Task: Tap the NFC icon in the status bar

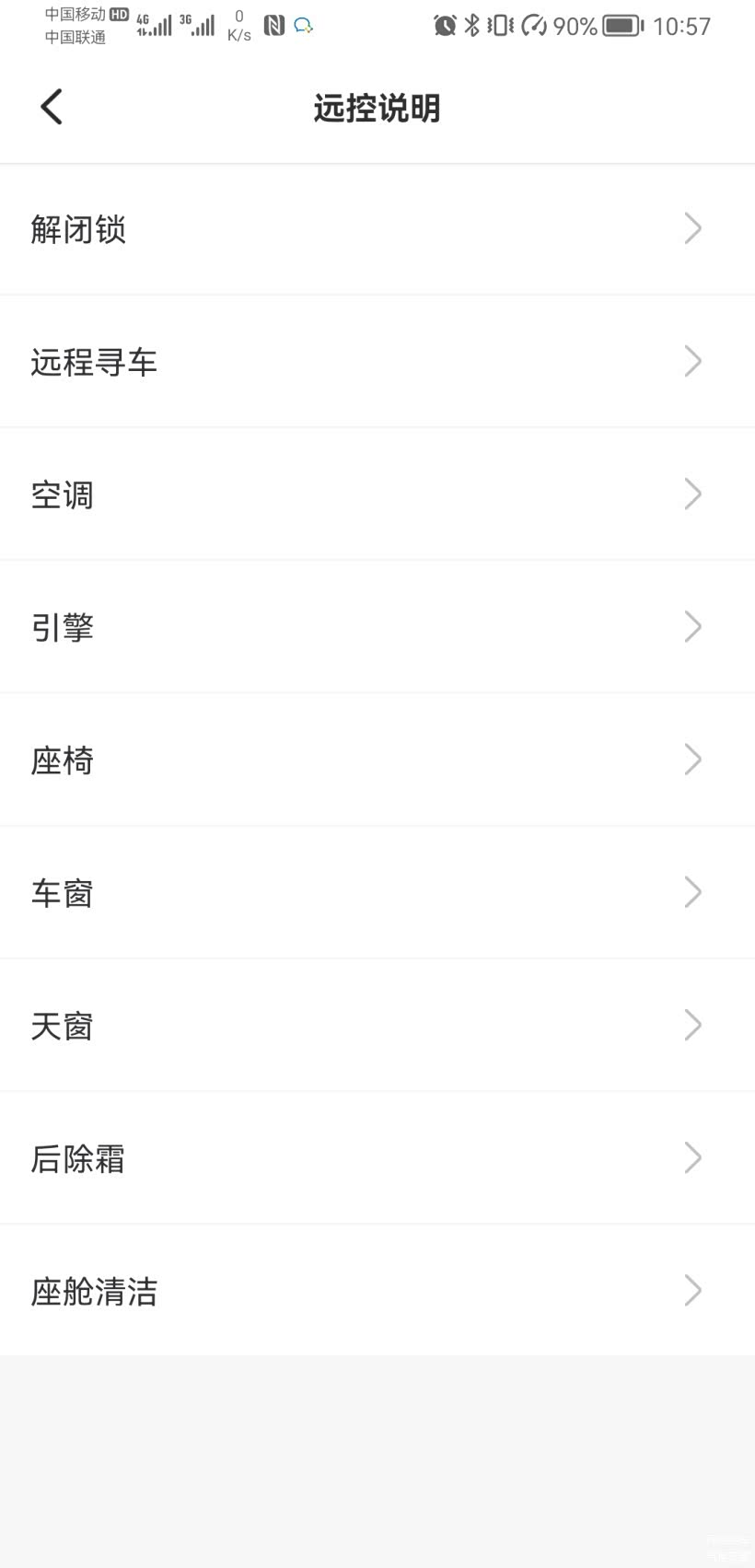Action: (273, 26)
